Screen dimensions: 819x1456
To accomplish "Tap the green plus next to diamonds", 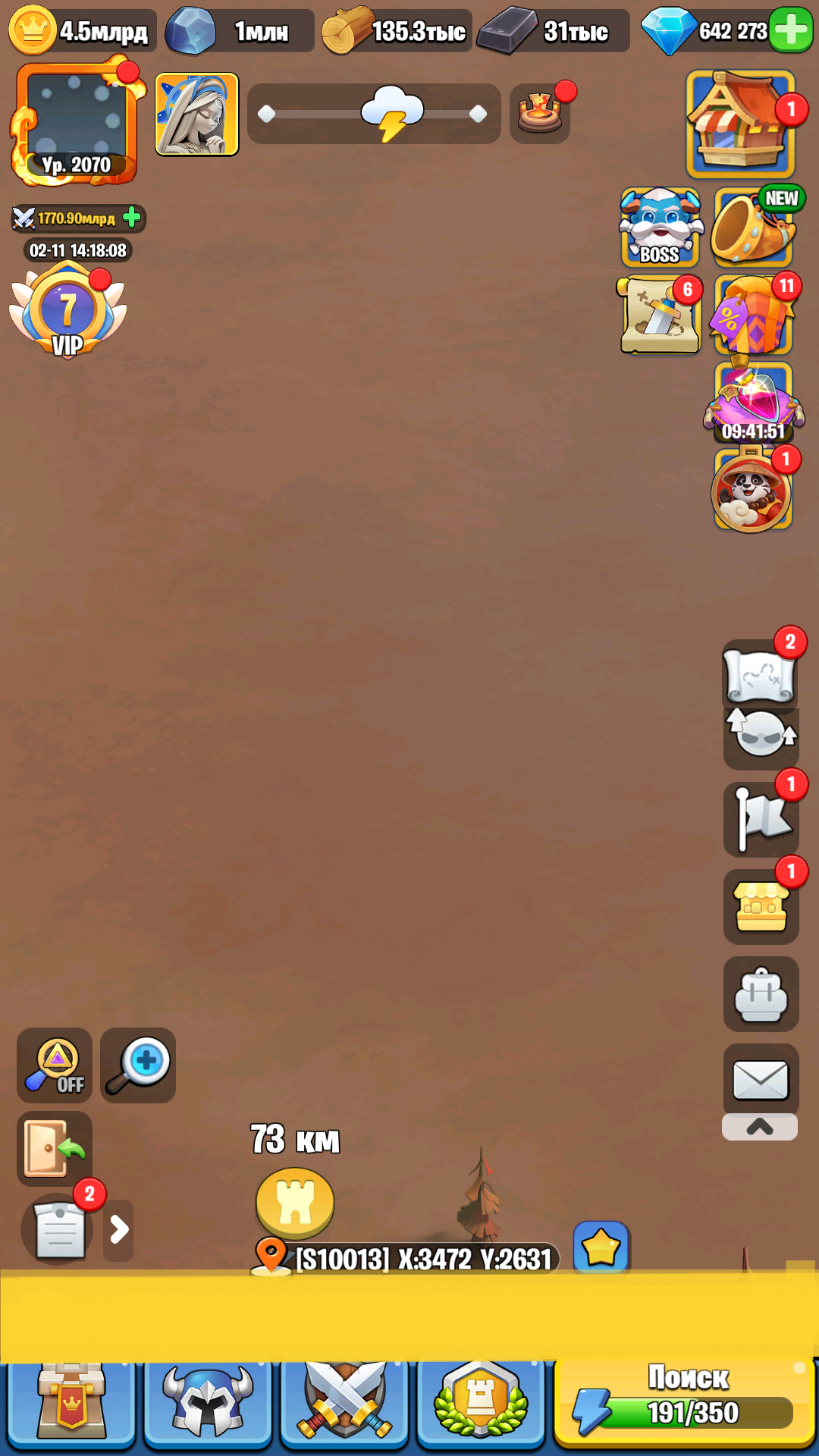I will (x=790, y=31).
